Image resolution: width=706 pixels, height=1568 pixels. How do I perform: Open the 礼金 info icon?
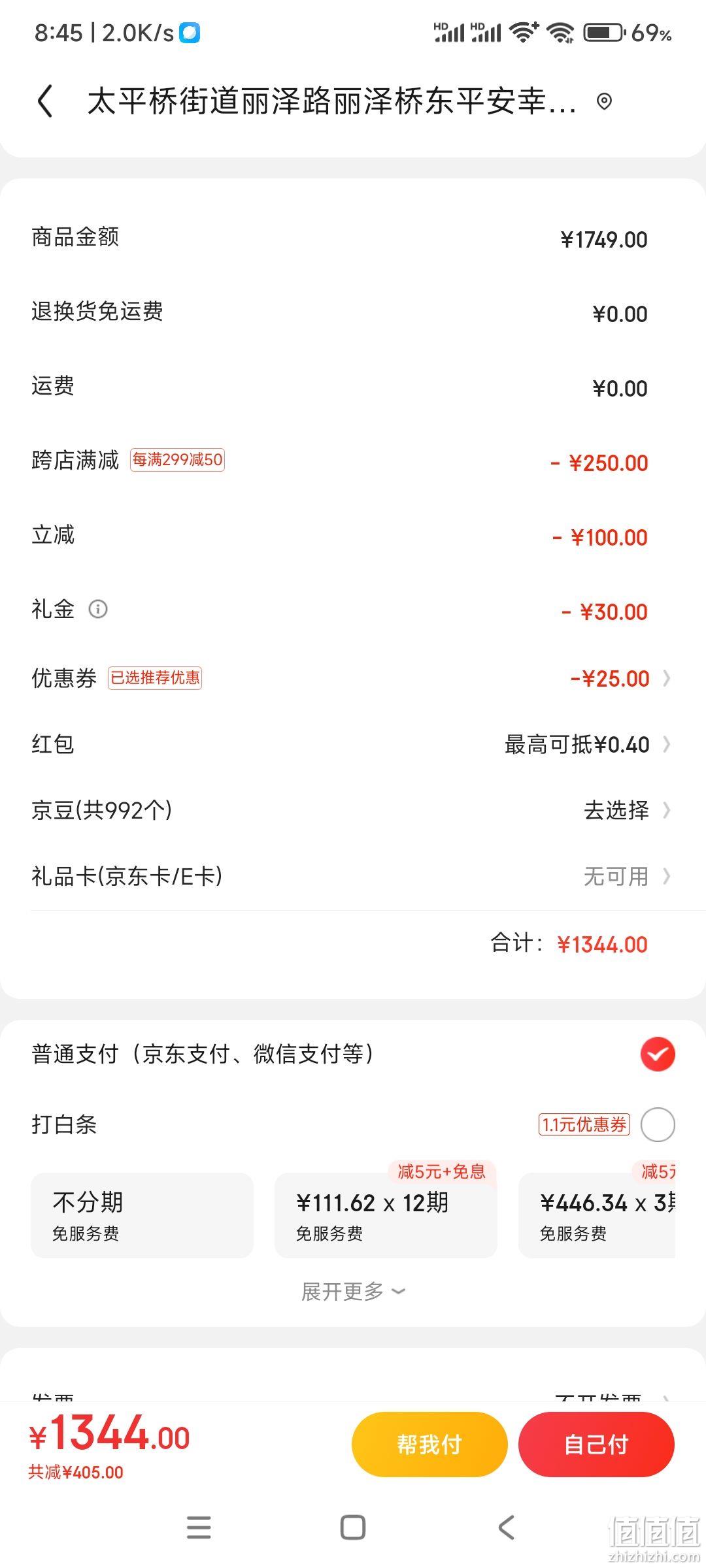[x=98, y=609]
